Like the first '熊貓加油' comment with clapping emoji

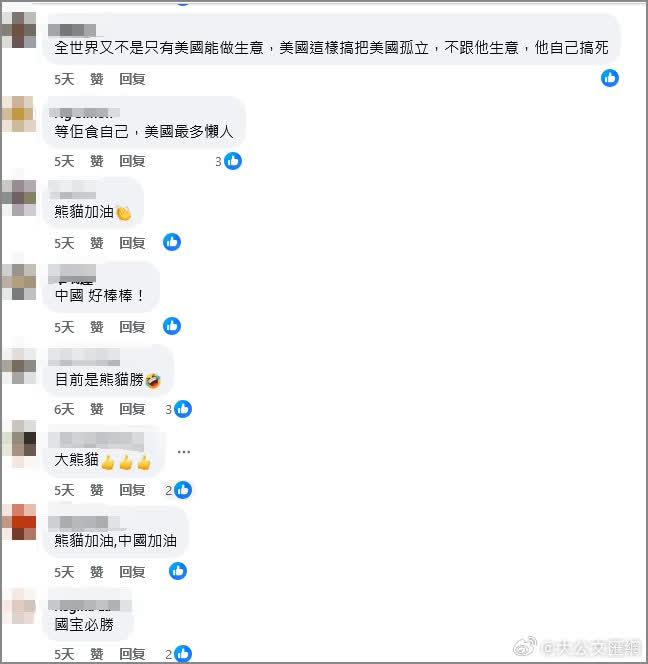click(97, 243)
